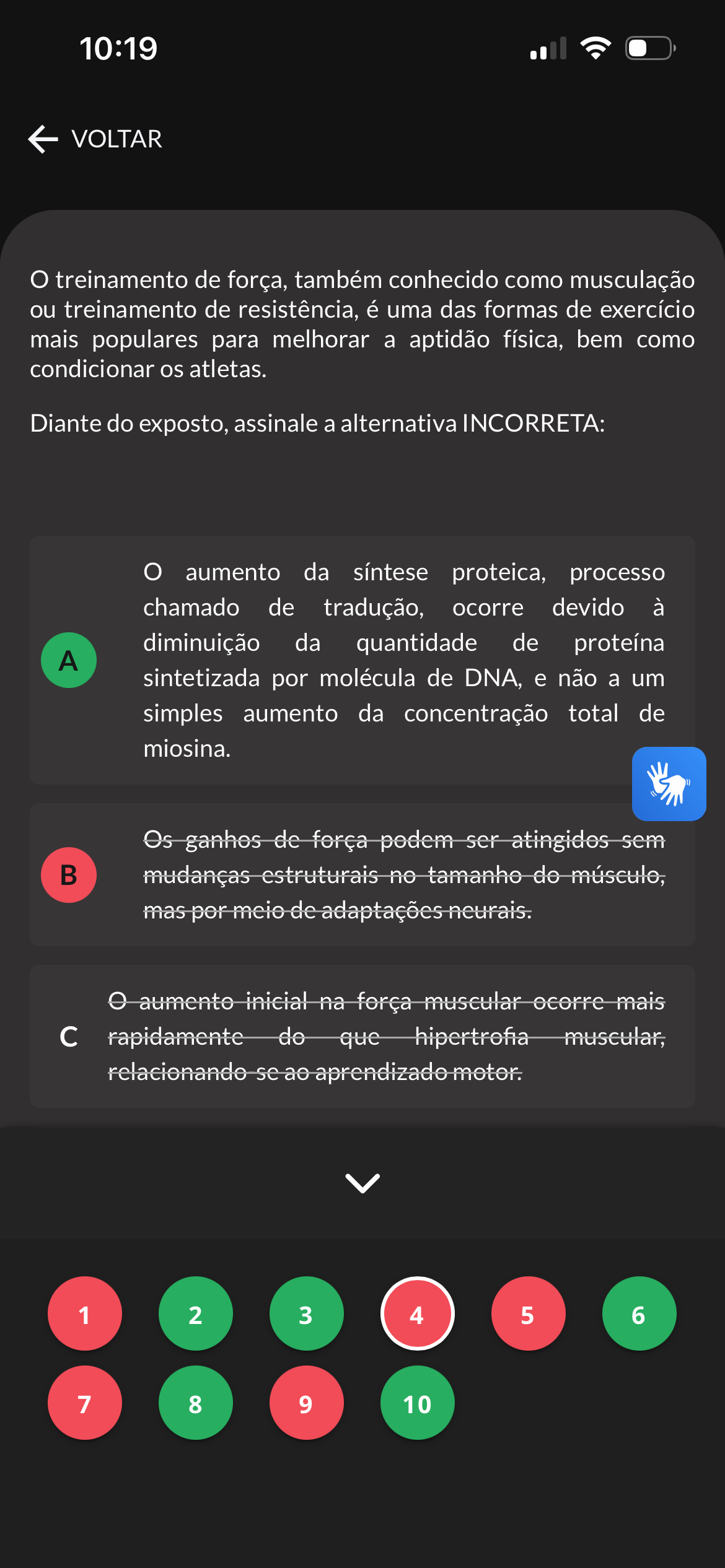Jump to question 5
Screen dimensions: 725x1568
528,1313
